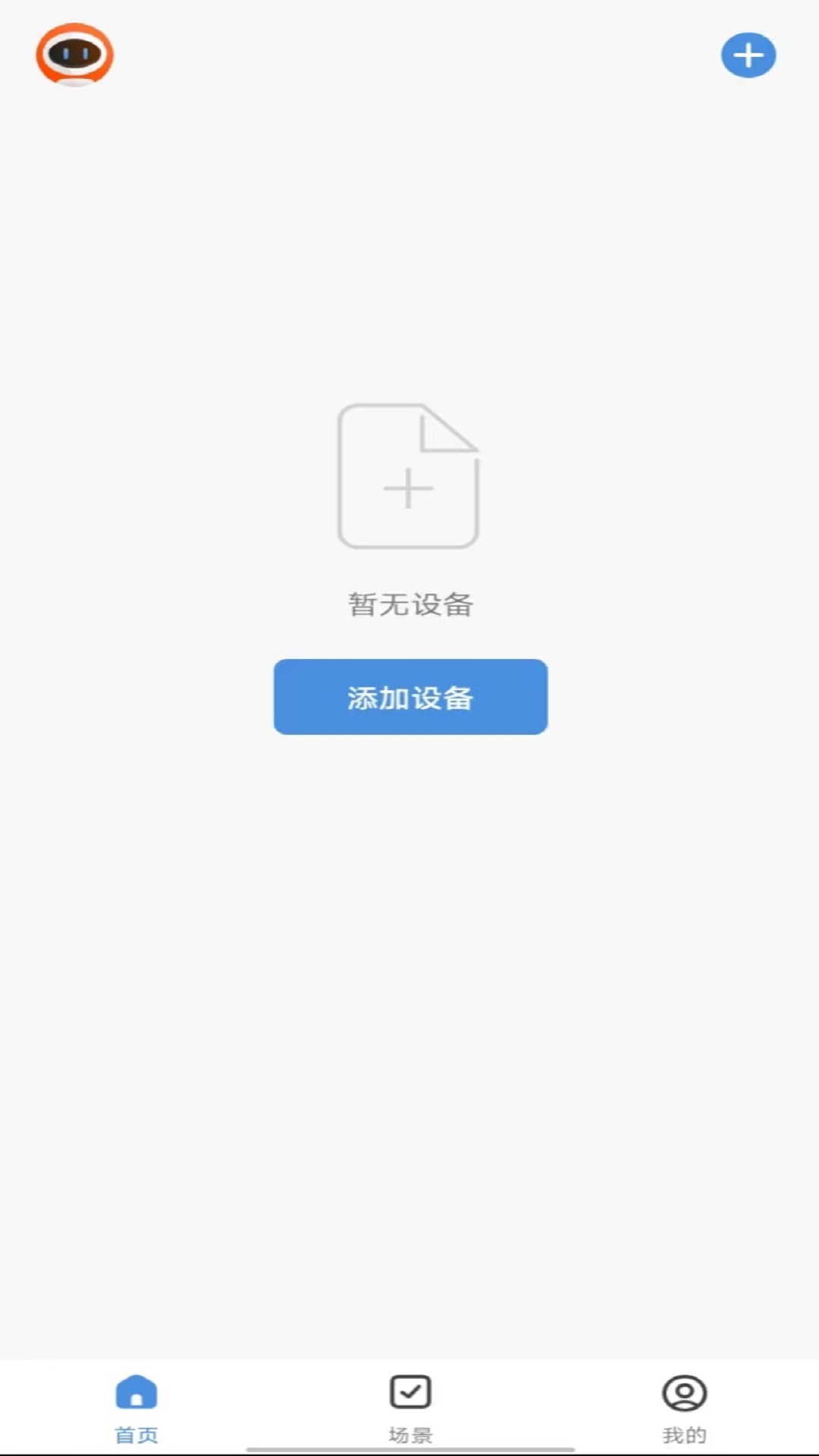Open the 我的 tab
The image size is (819, 1456).
pos(684,1409)
